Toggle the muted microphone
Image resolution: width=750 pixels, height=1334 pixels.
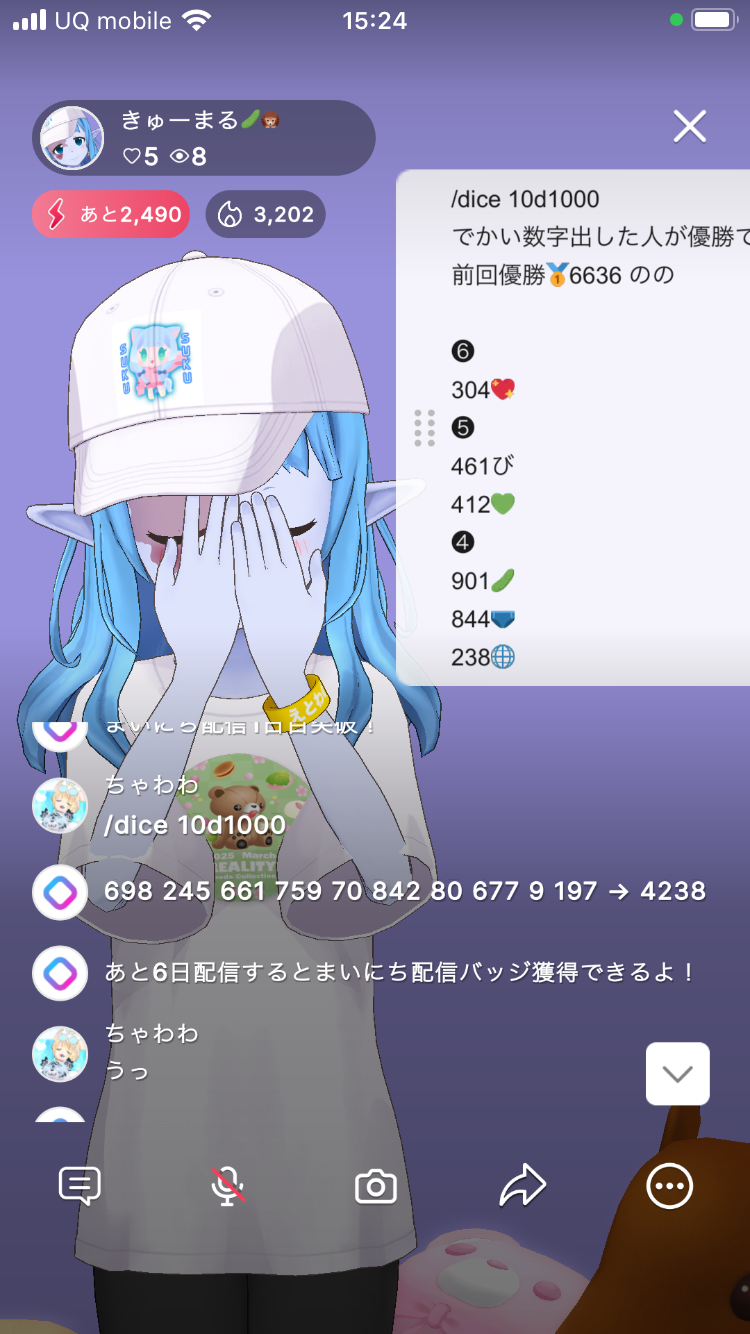pos(228,1187)
